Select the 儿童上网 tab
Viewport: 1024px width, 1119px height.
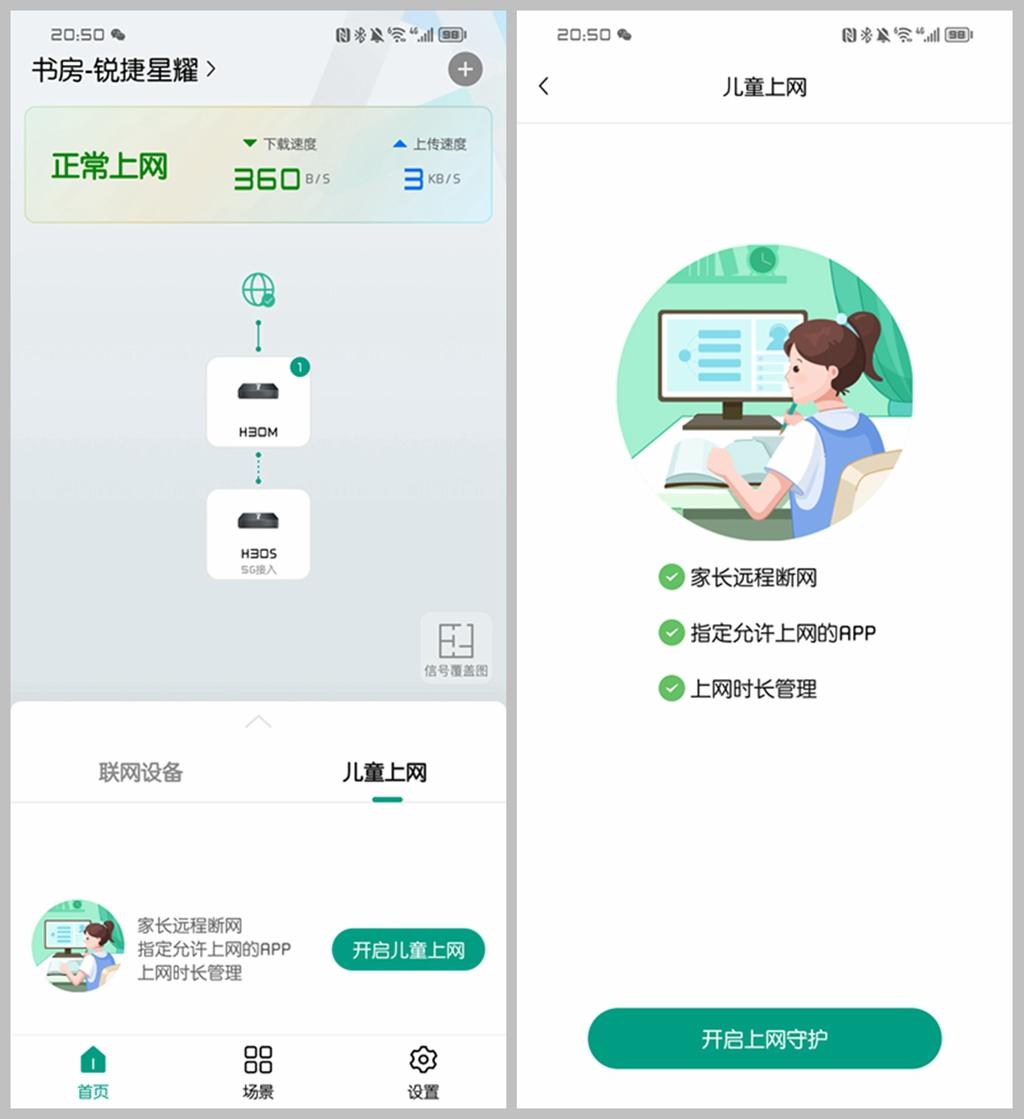385,772
